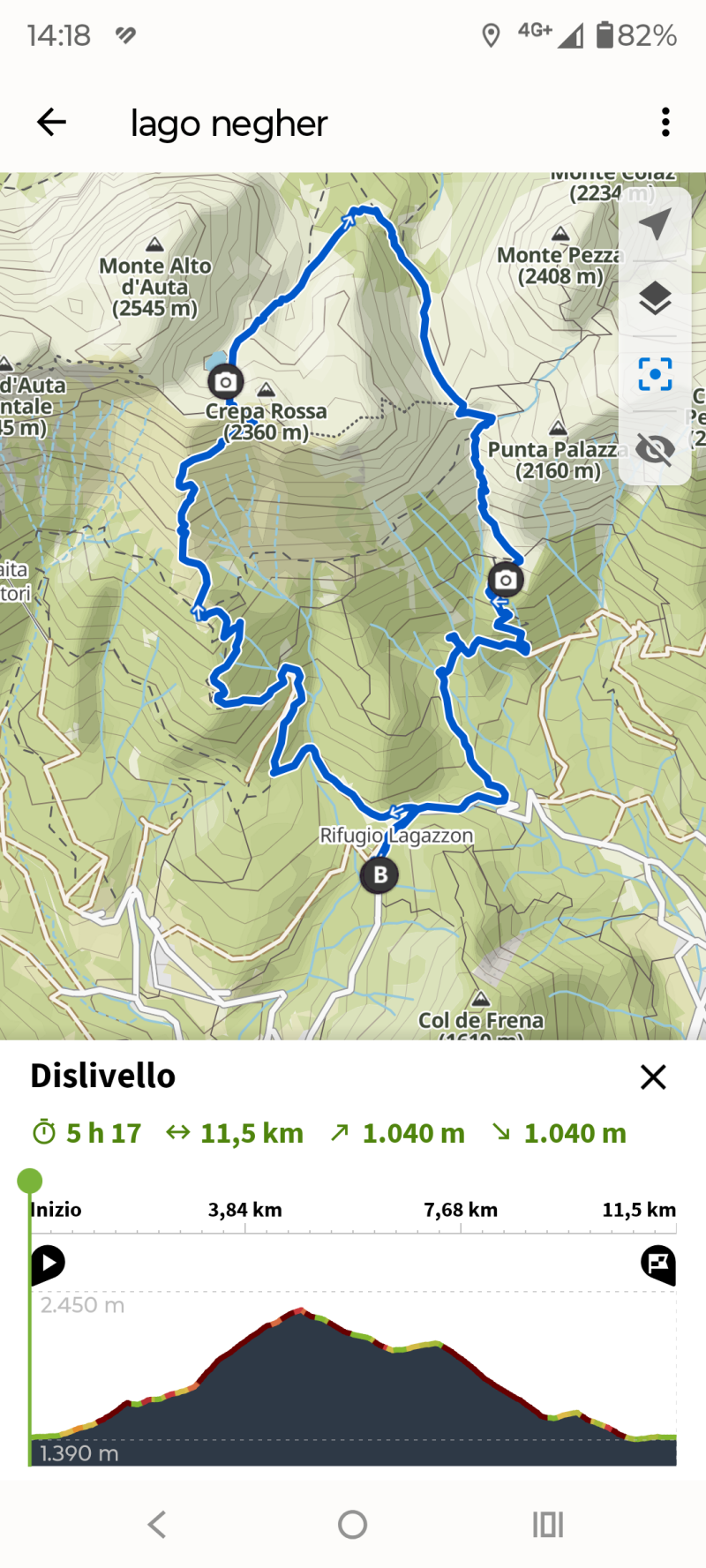Open the map layers selector
The width and height of the screenshot is (706, 1568).
click(x=655, y=299)
